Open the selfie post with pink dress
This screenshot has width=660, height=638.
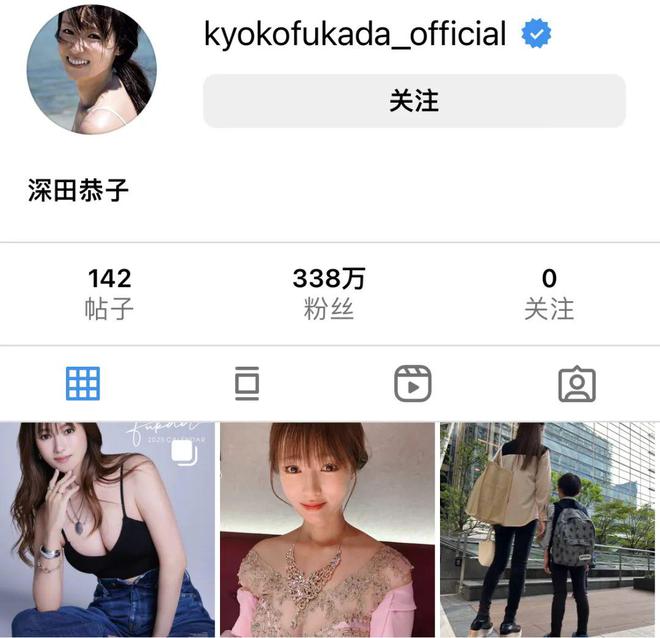(328, 530)
